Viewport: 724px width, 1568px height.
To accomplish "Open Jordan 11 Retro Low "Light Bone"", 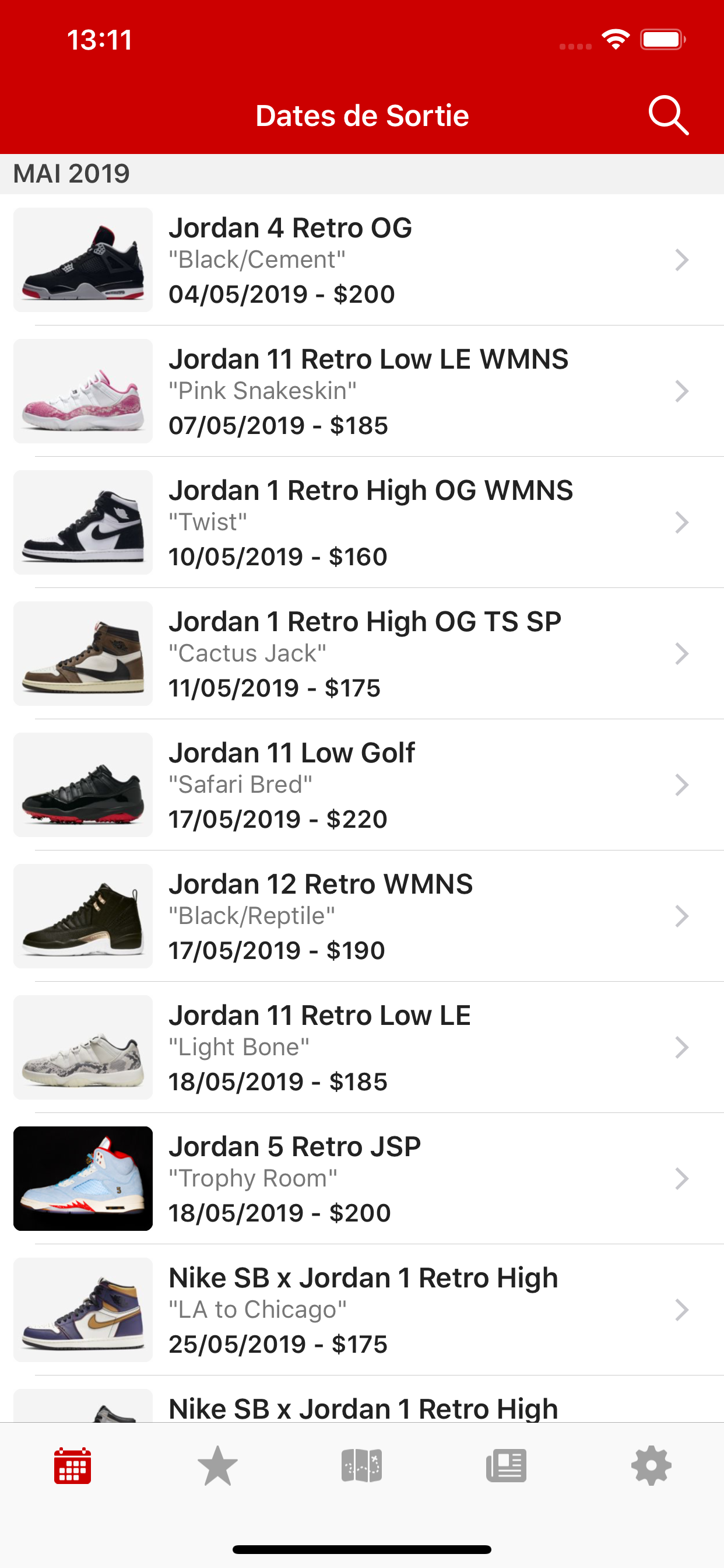I will tap(362, 1047).
